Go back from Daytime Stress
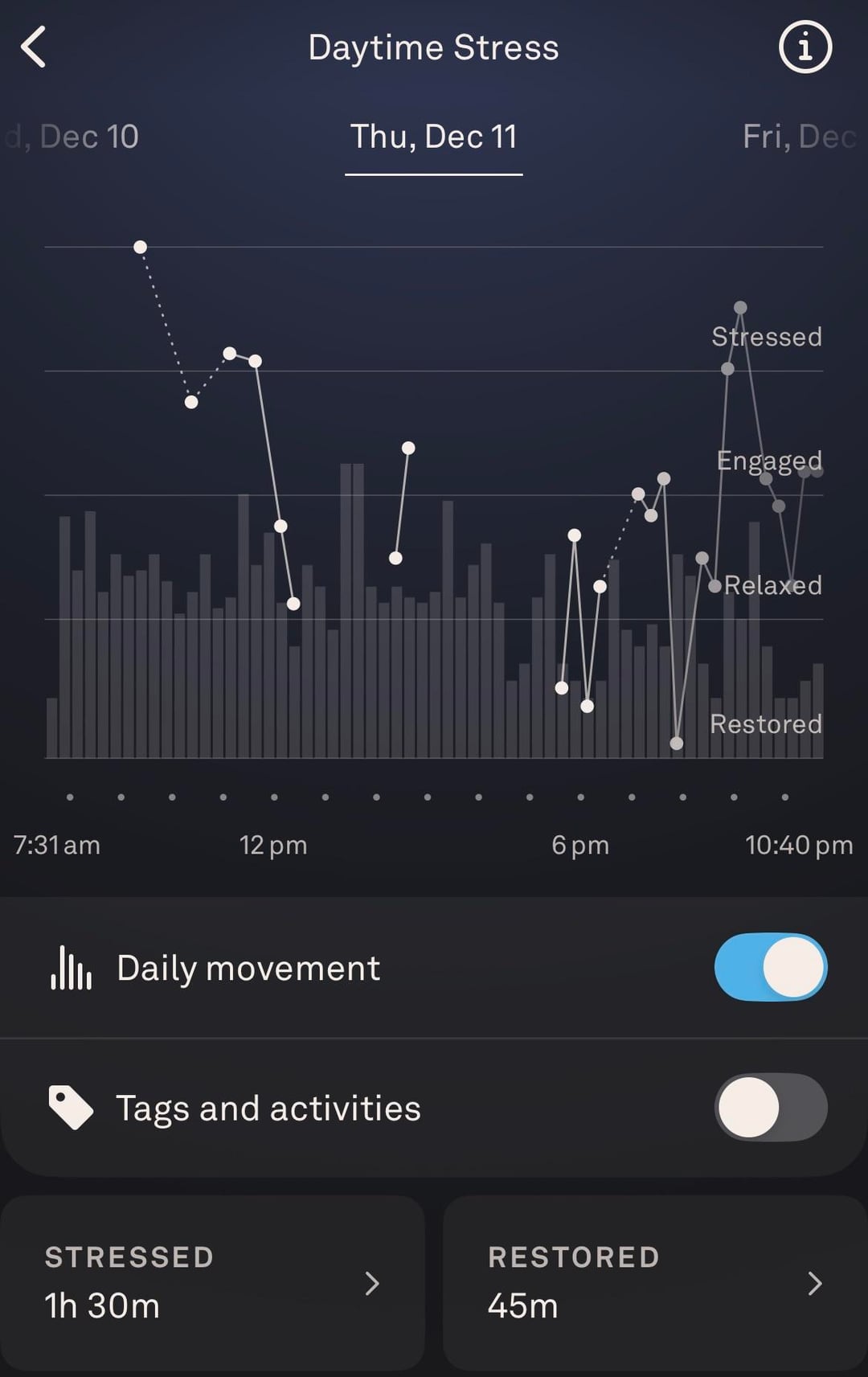The width and height of the screenshot is (868, 1377). (34, 47)
